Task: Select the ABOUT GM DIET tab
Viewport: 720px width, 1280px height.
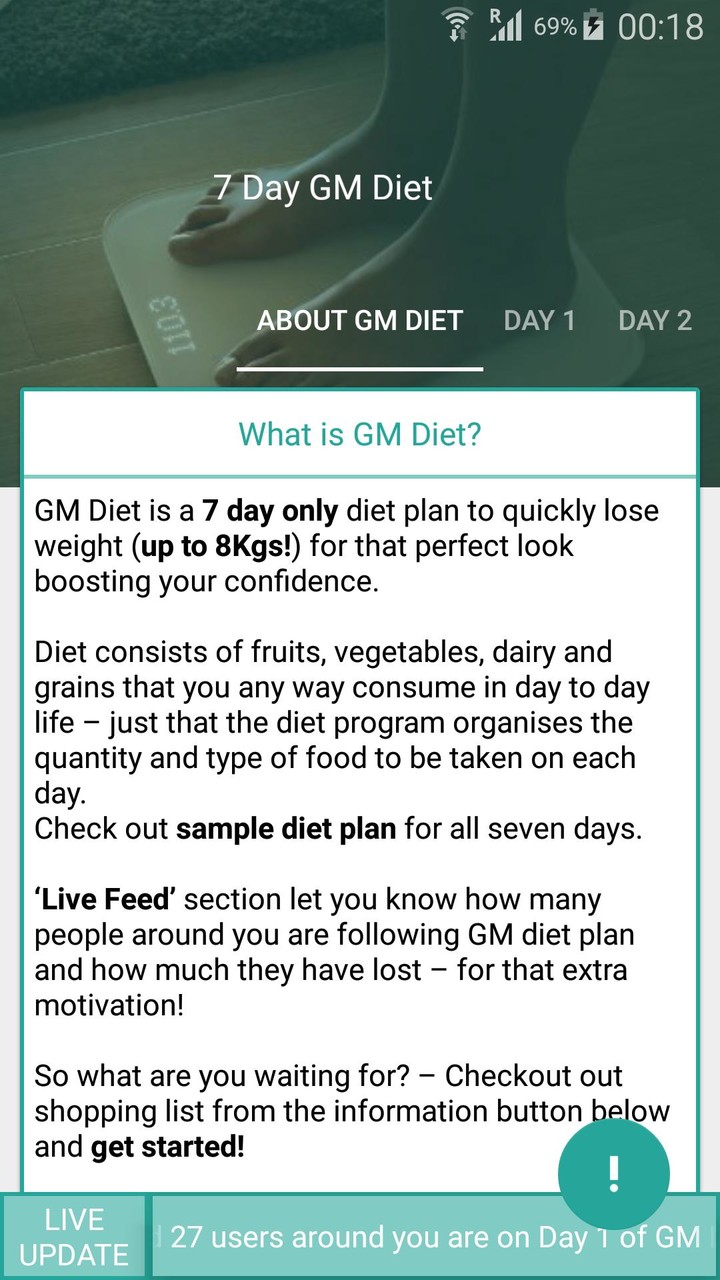Action: [x=360, y=320]
